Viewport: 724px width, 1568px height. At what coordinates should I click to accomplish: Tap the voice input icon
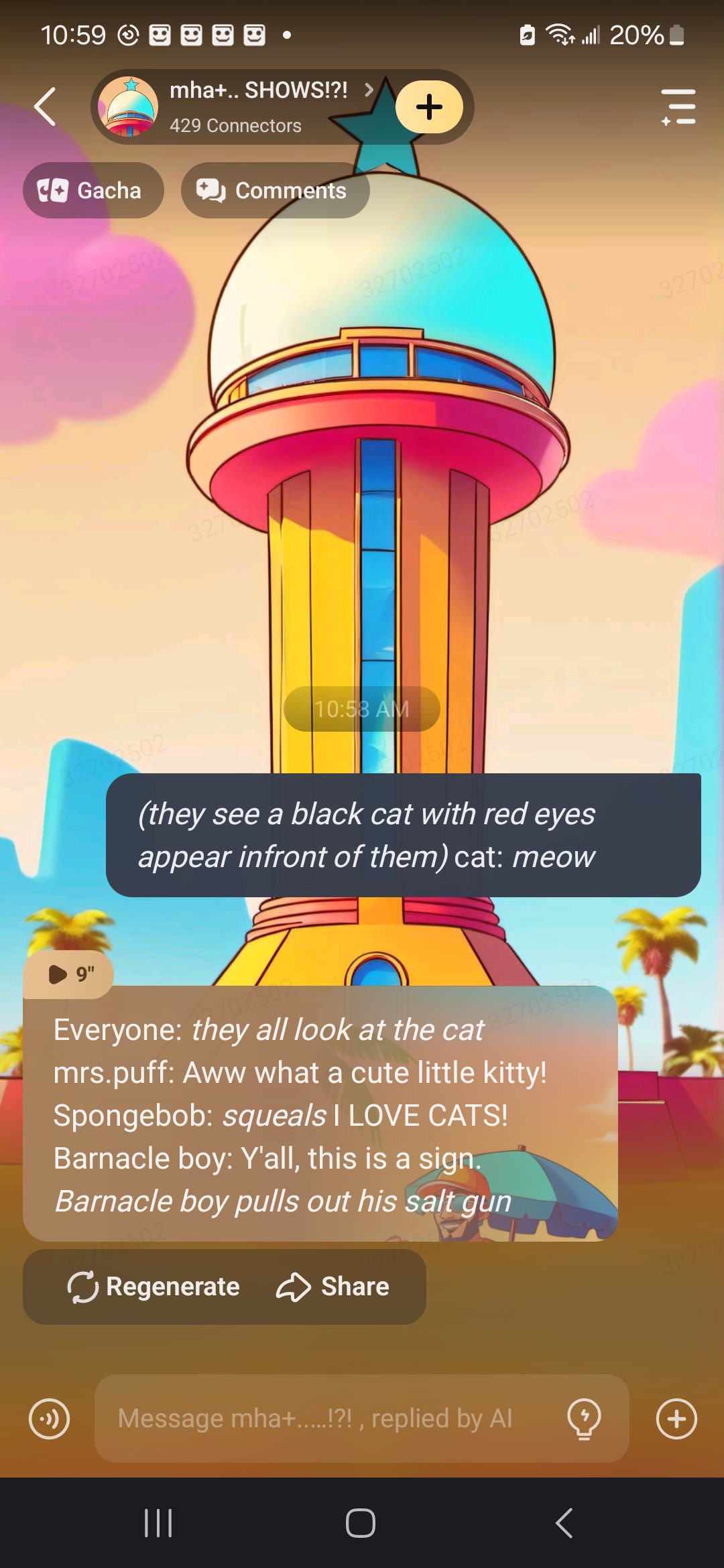pyautogui.click(x=50, y=1419)
